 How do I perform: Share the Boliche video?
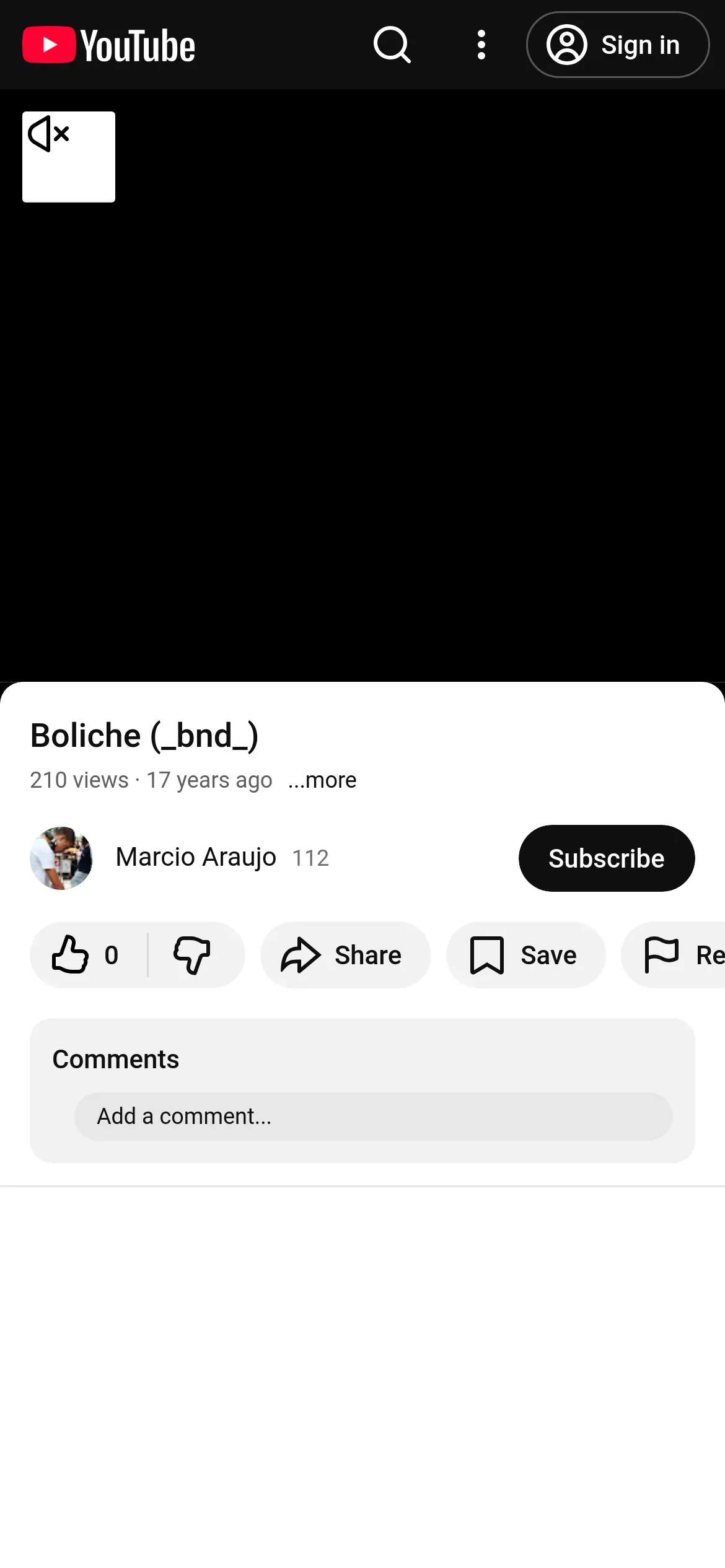(345, 955)
